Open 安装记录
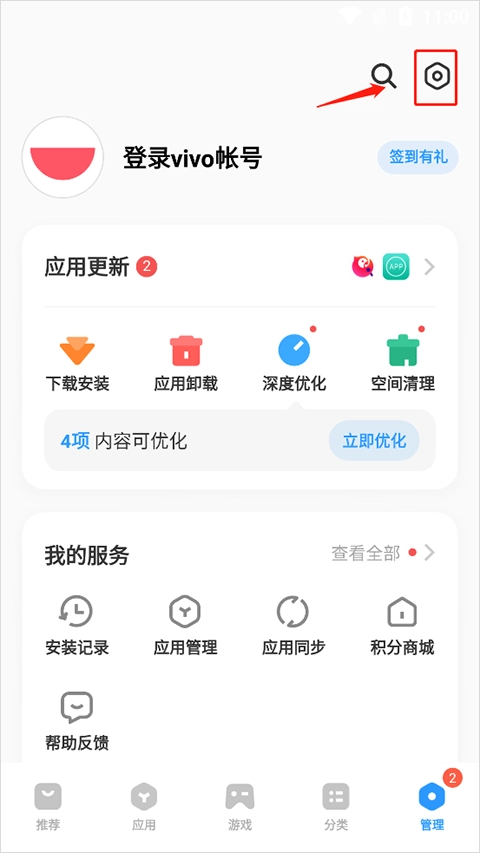 77,626
